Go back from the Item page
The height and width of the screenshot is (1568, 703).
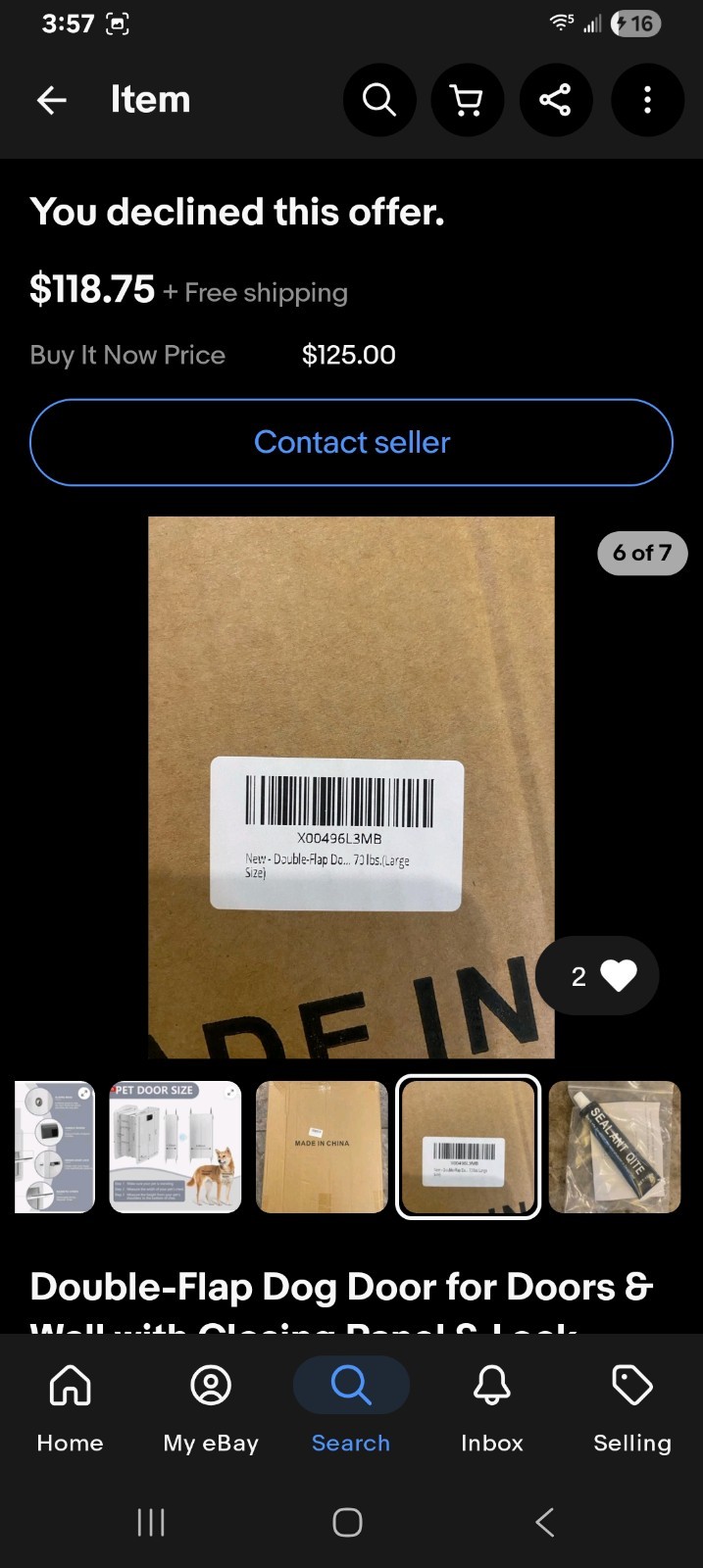coord(52,100)
